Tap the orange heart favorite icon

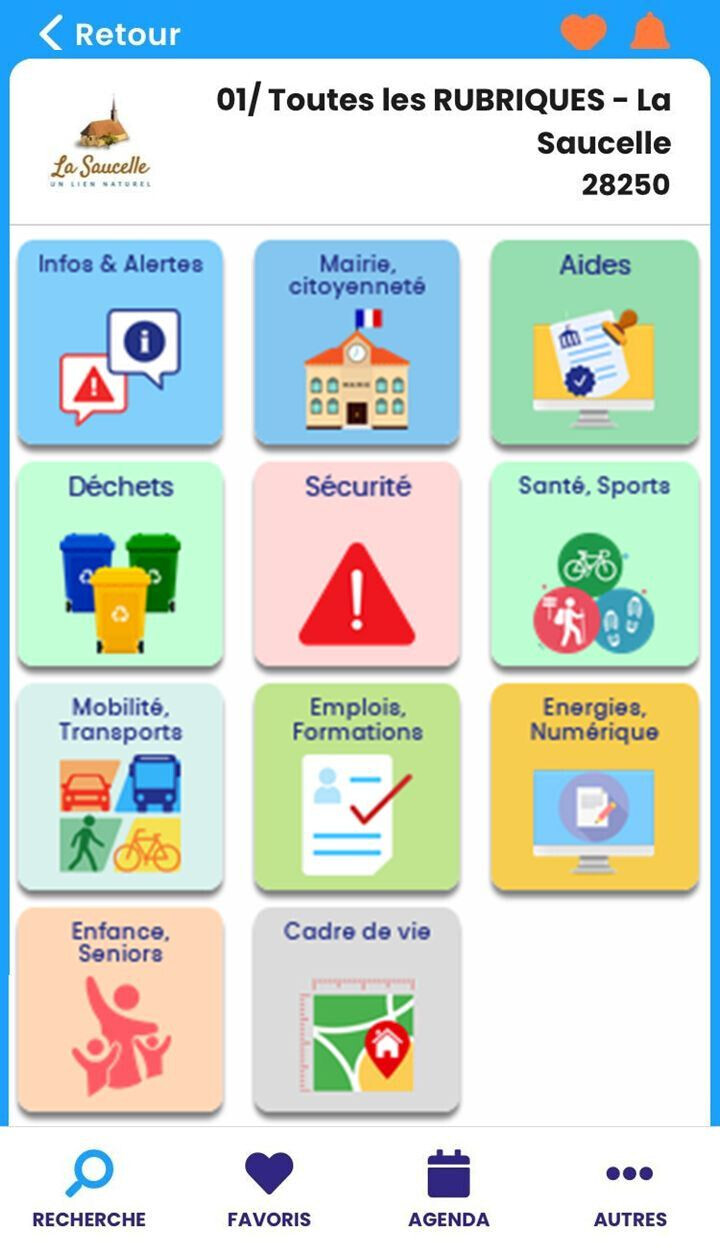coord(583,32)
